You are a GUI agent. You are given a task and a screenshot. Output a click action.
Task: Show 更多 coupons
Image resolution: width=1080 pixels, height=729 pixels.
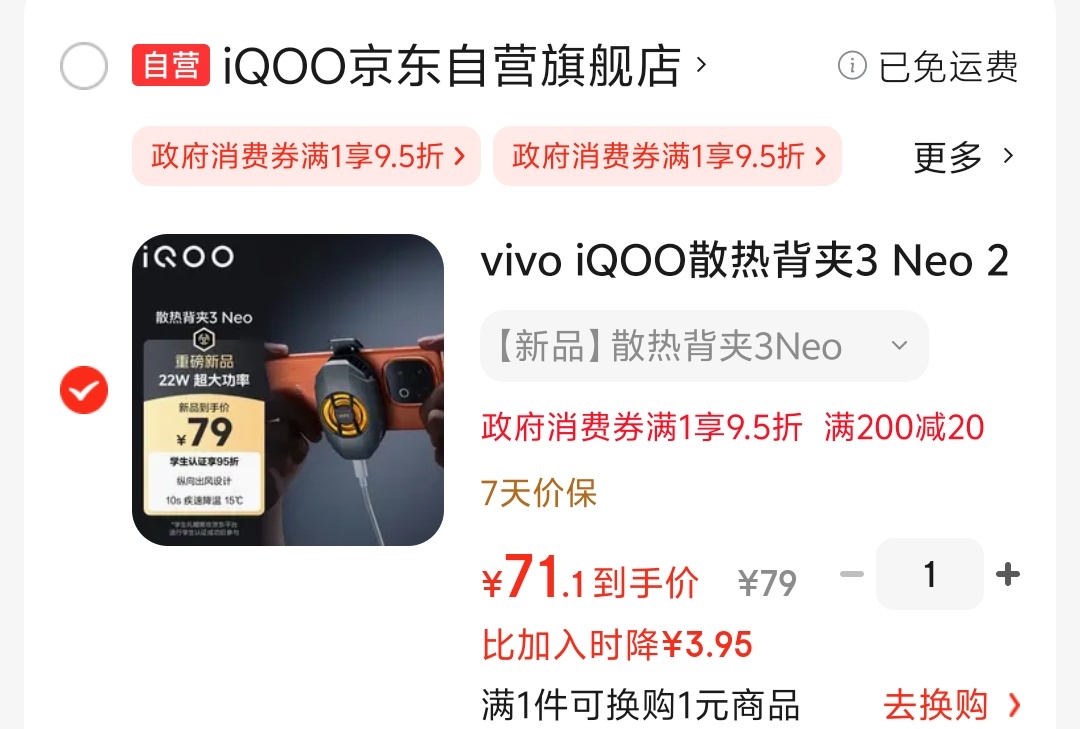click(x=963, y=157)
